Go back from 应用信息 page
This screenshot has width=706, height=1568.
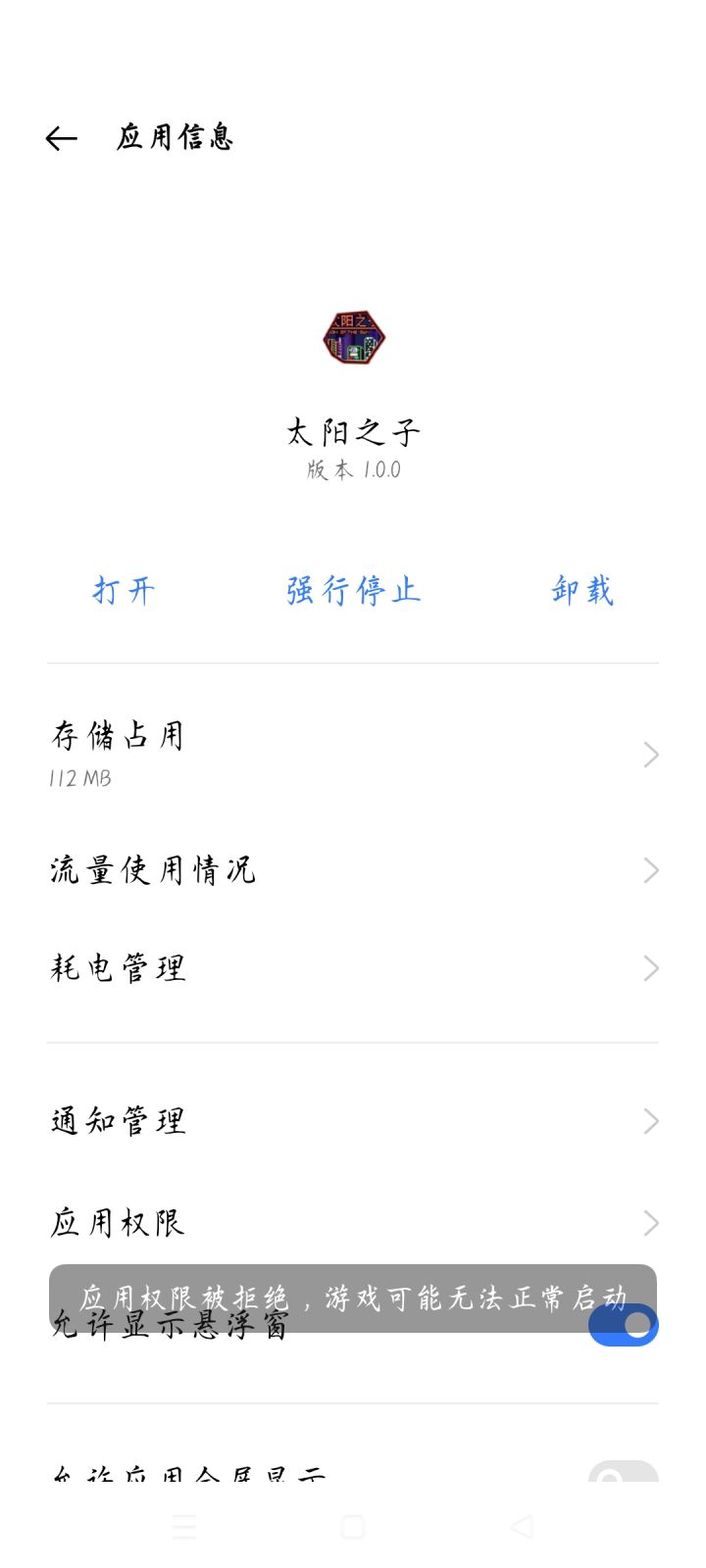coord(61,138)
